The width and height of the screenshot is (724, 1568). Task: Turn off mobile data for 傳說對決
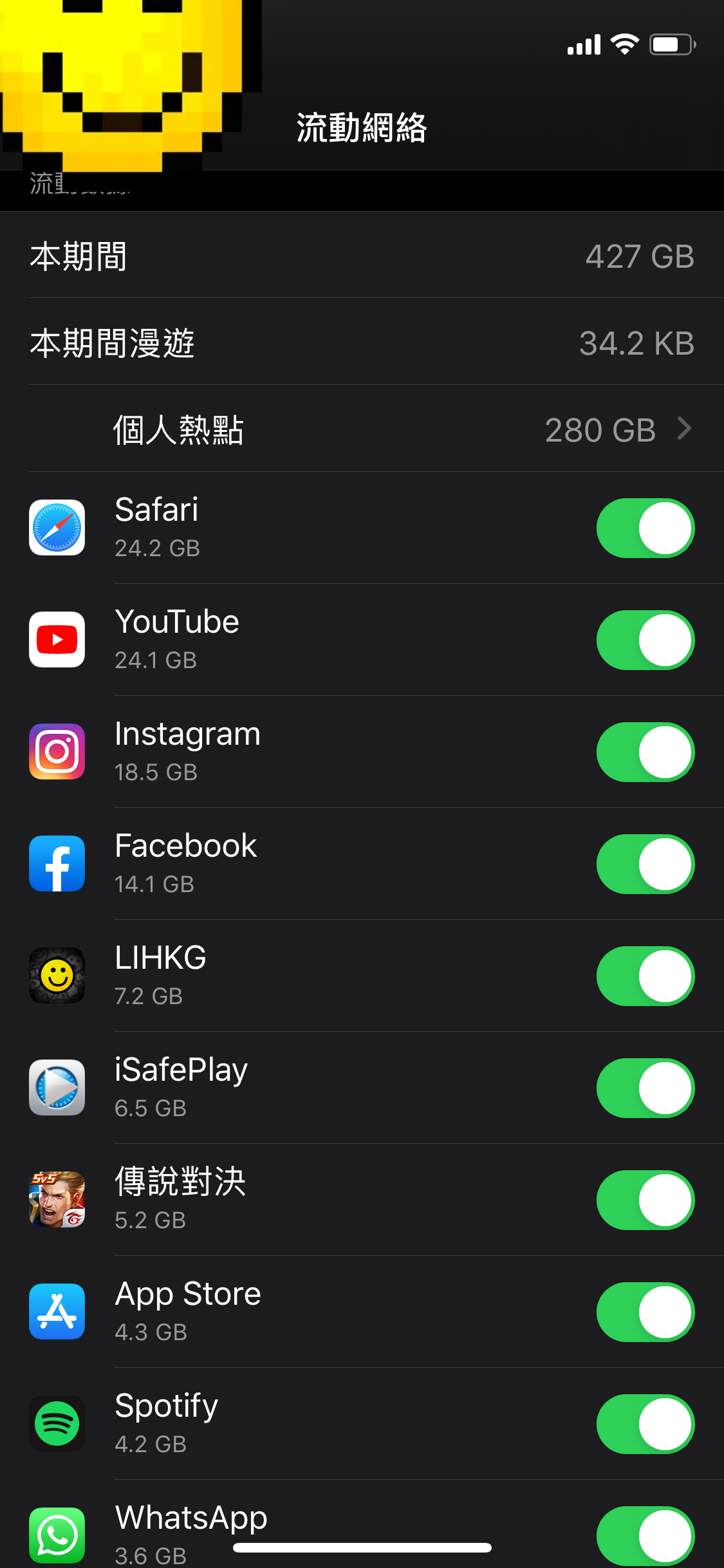pos(645,1200)
